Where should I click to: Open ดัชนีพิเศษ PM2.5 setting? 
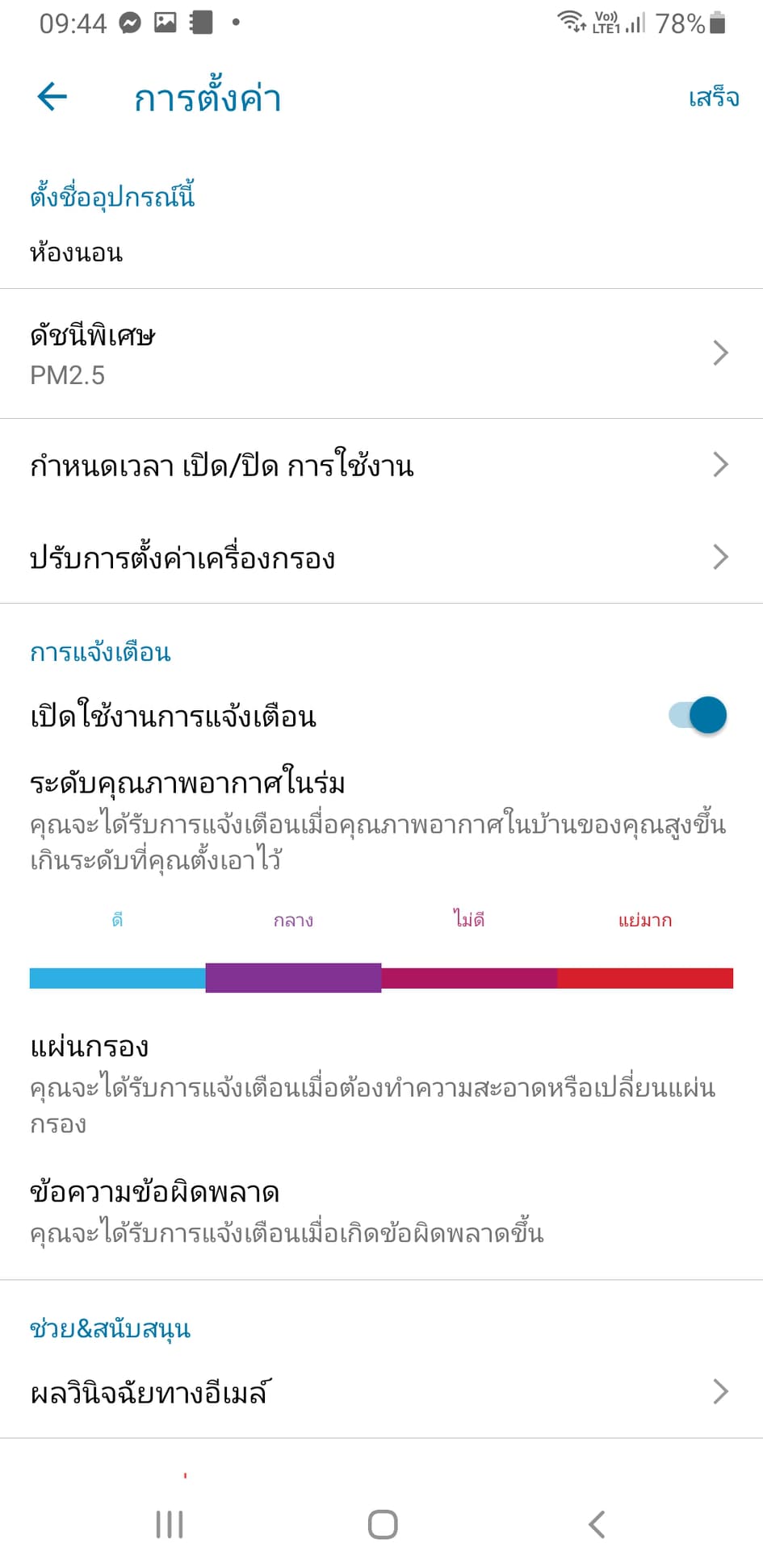tap(381, 353)
